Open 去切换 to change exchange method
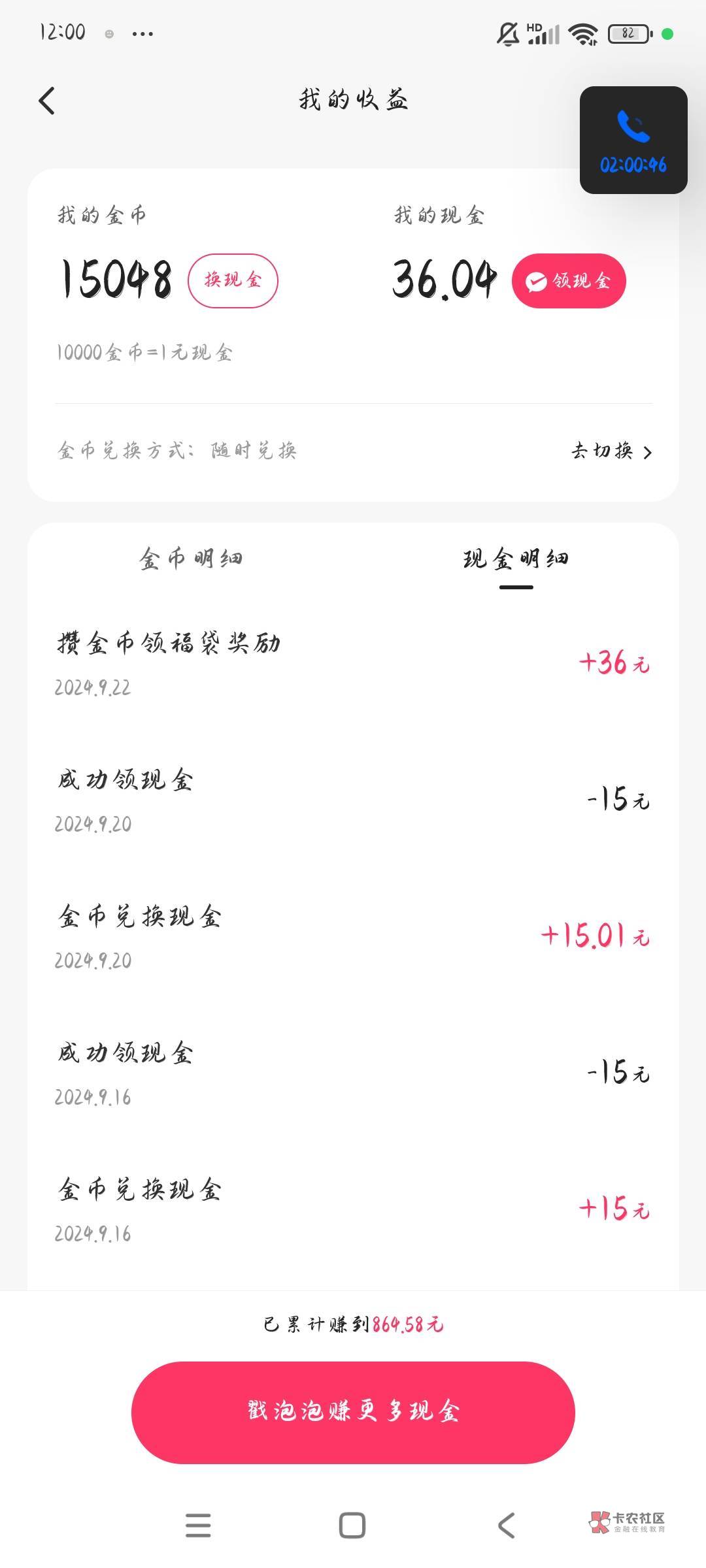Viewport: 706px width, 1568px height. (x=612, y=451)
